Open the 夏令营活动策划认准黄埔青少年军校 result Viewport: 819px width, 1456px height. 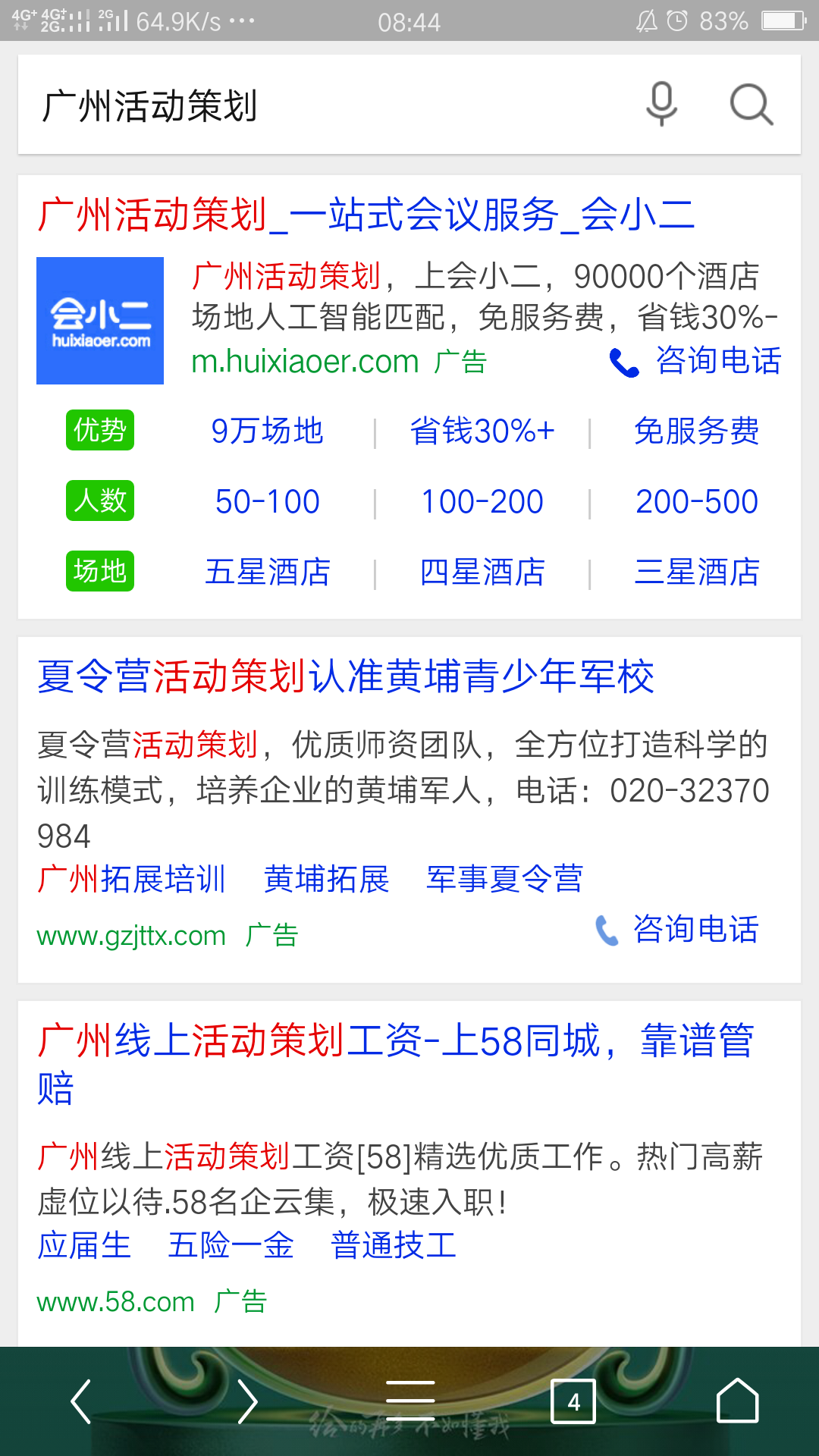tap(346, 676)
